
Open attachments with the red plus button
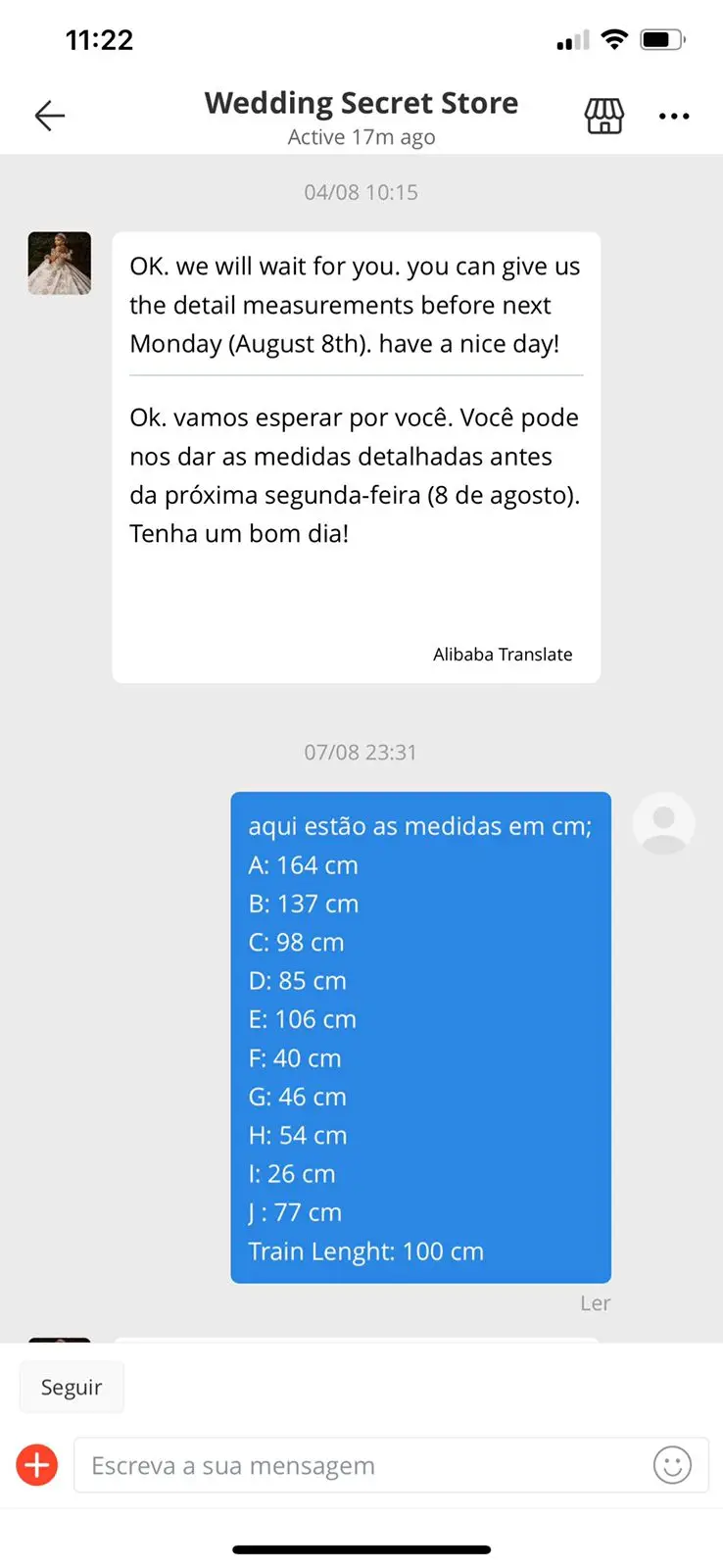[37, 1465]
